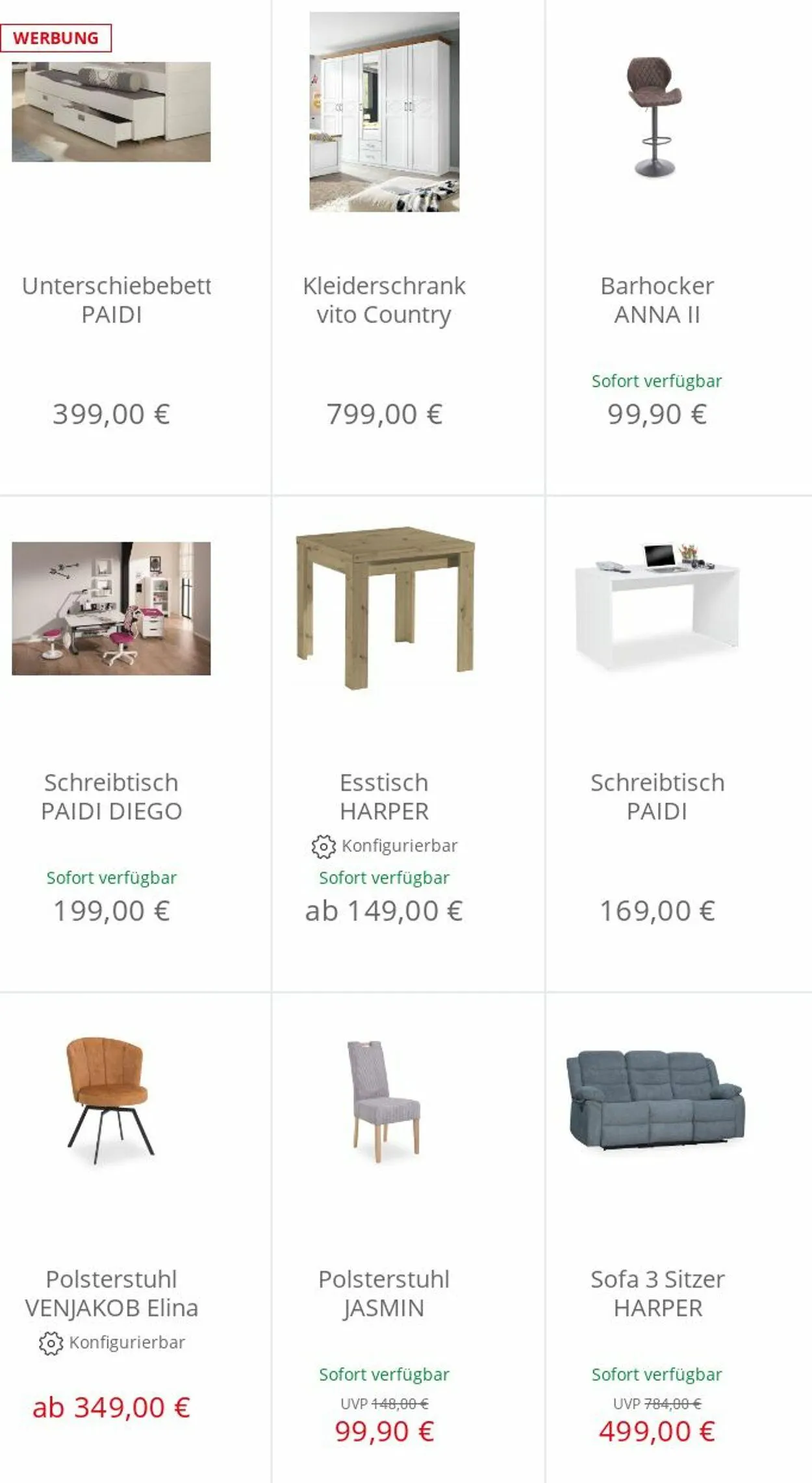This screenshot has width=812, height=1483.
Task: View the white Schreibtisch PAIDI for 169,00 €
Action: pos(679,743)
